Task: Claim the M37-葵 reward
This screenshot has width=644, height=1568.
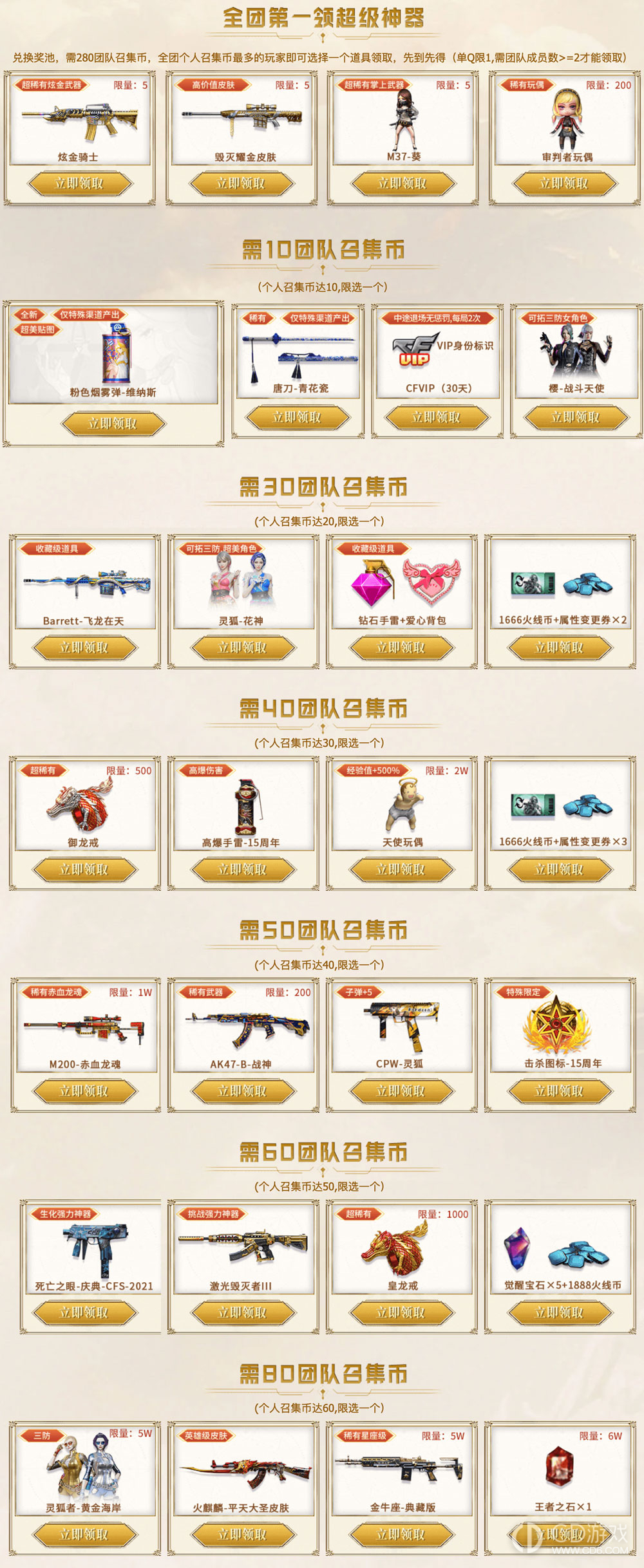Action: tap(402, 183)
